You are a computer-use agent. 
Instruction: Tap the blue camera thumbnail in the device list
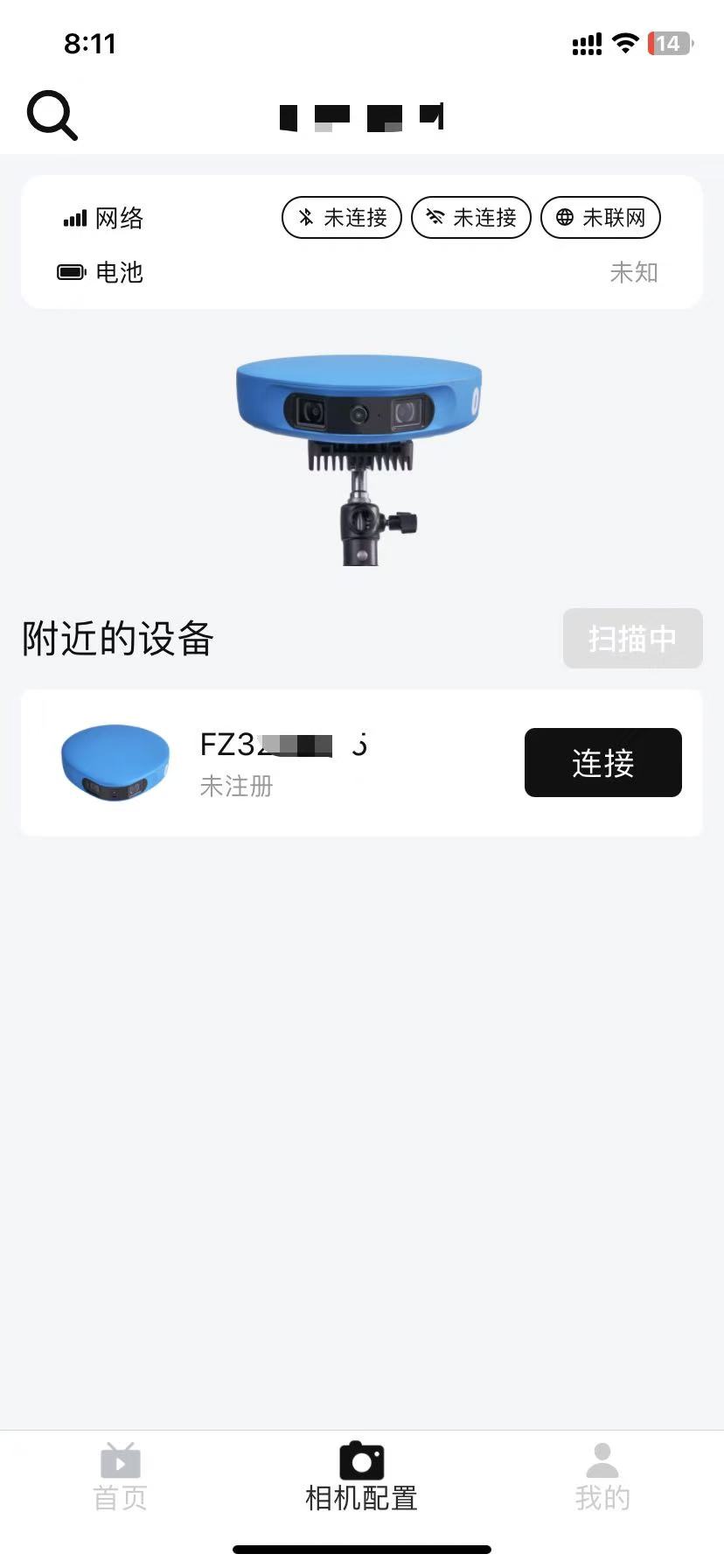coord(115,761)
